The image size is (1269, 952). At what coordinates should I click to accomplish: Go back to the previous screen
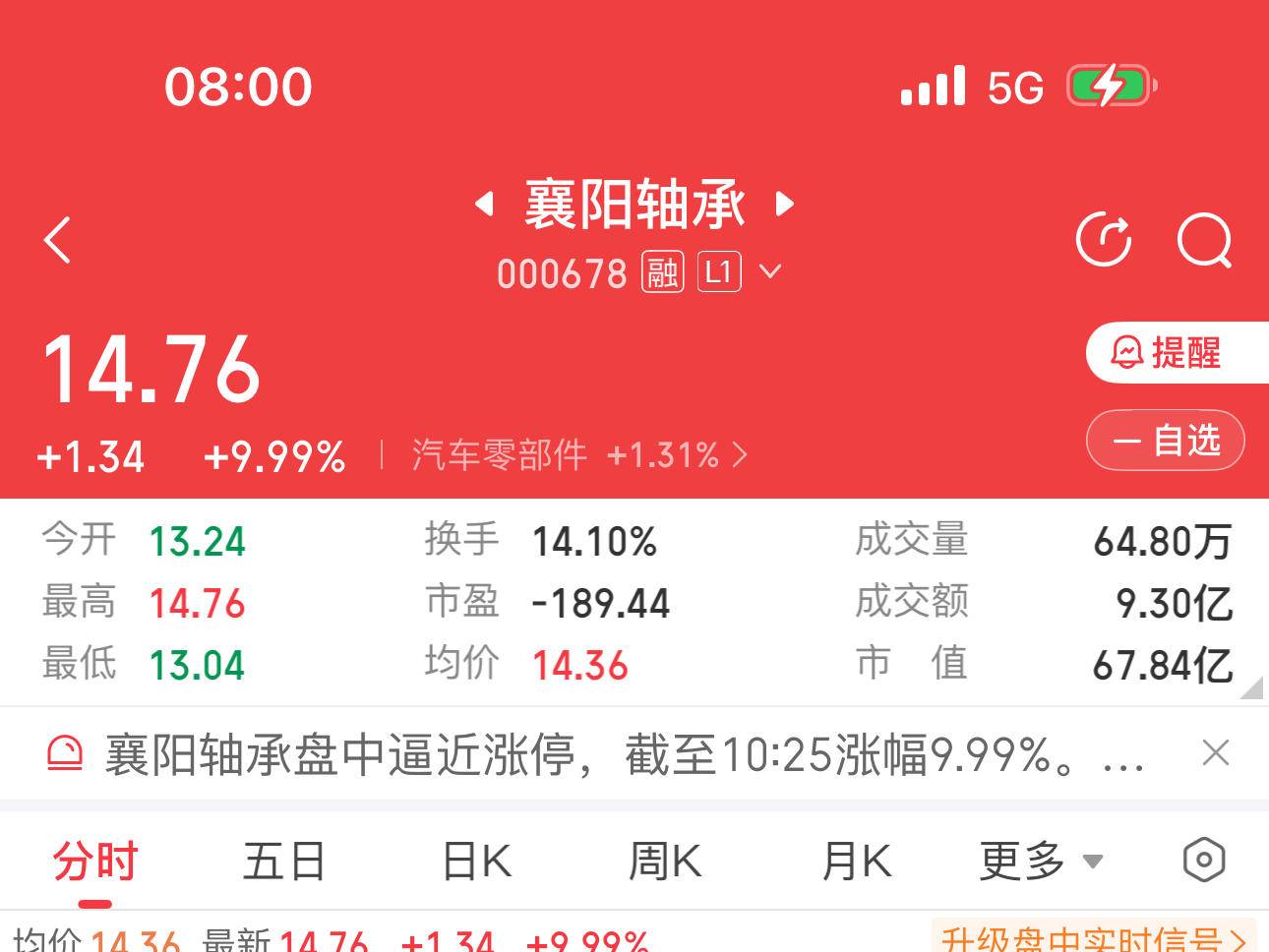click(59, 240)
